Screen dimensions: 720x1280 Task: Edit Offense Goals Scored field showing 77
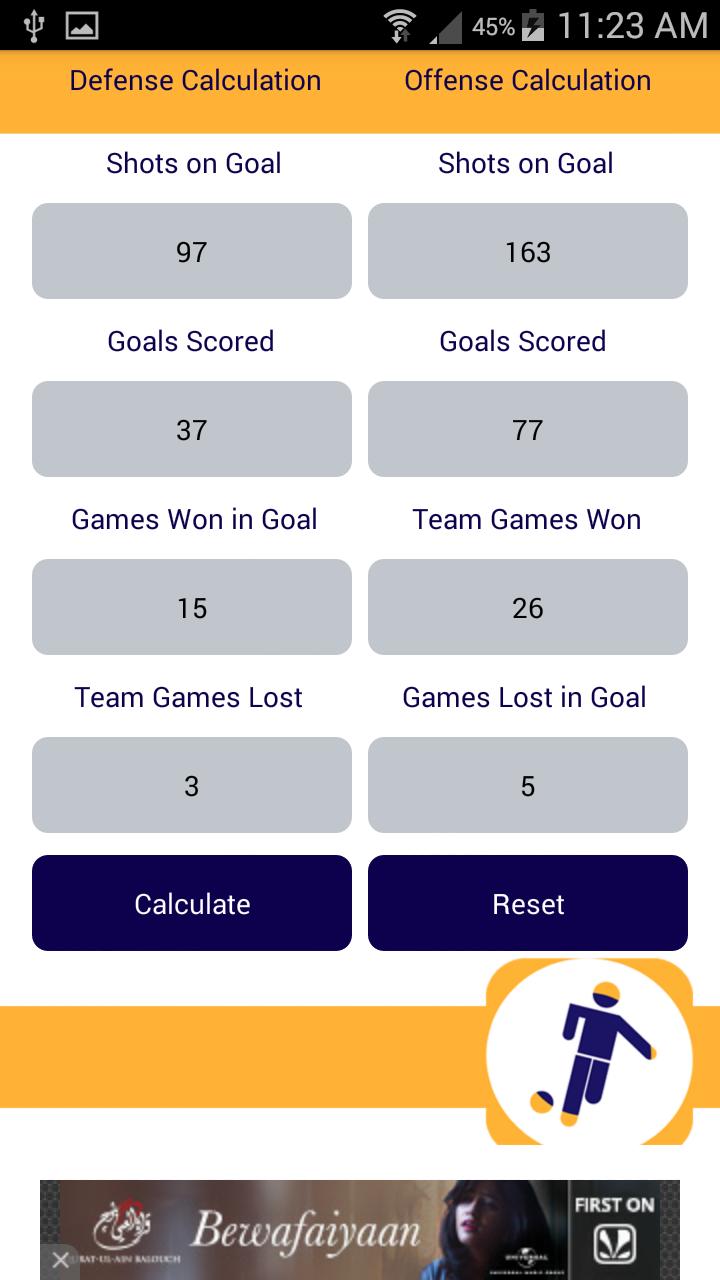528,429
